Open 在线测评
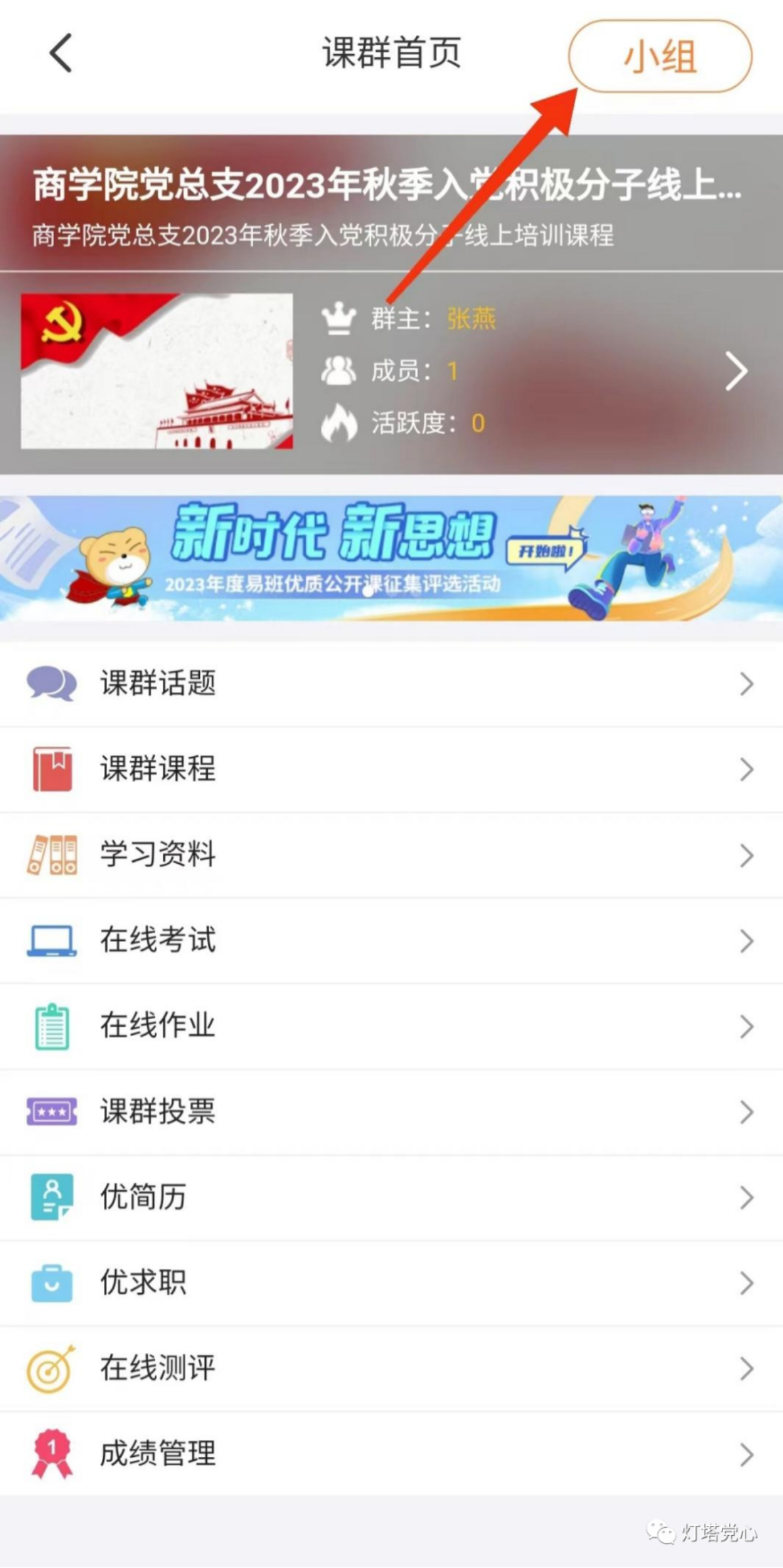Viewport: 783px width, 1568px height. 391,1369
